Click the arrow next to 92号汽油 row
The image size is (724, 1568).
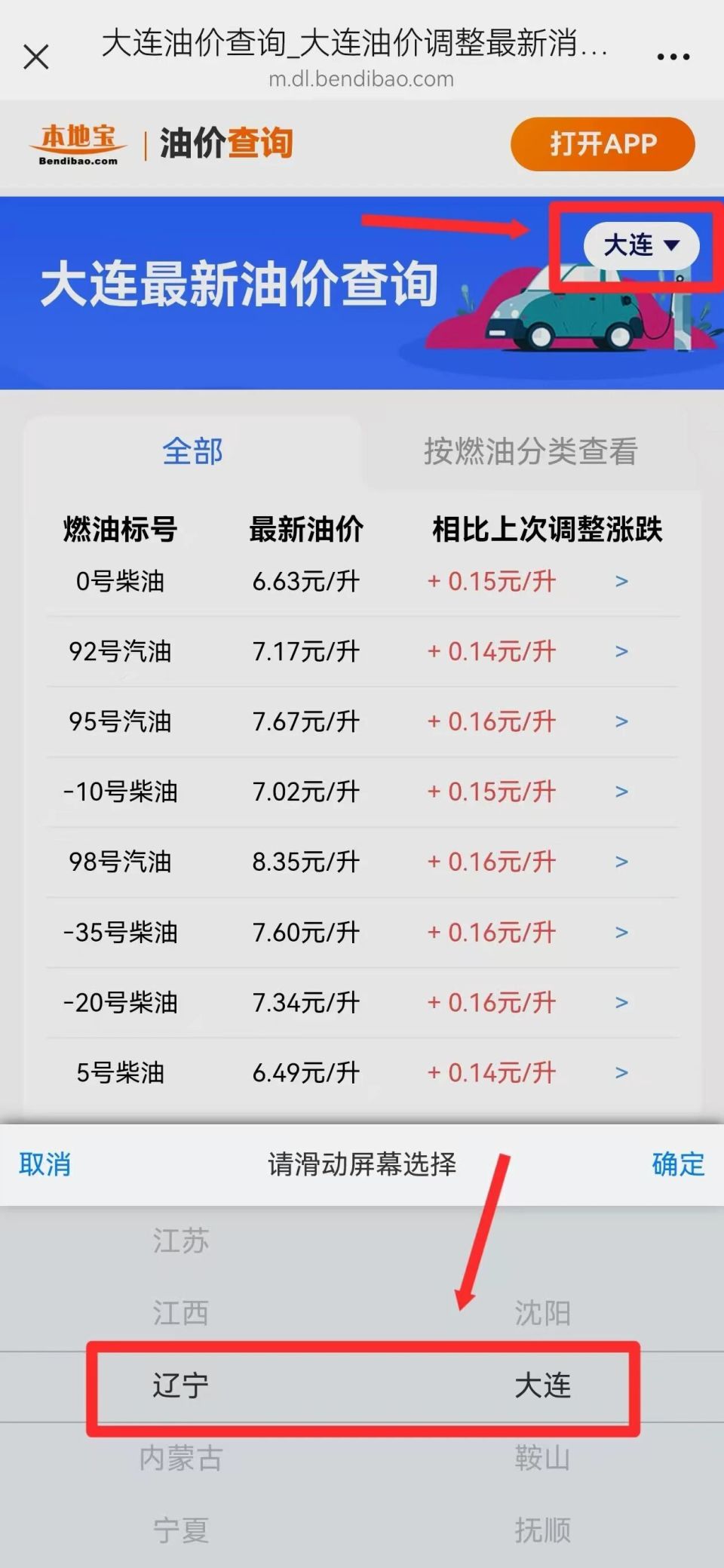pos(621,652)
